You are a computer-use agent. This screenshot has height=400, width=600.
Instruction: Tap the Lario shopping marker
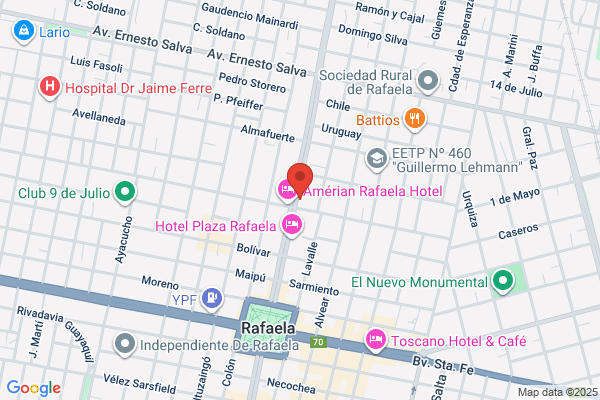click(x=24, y=31)
